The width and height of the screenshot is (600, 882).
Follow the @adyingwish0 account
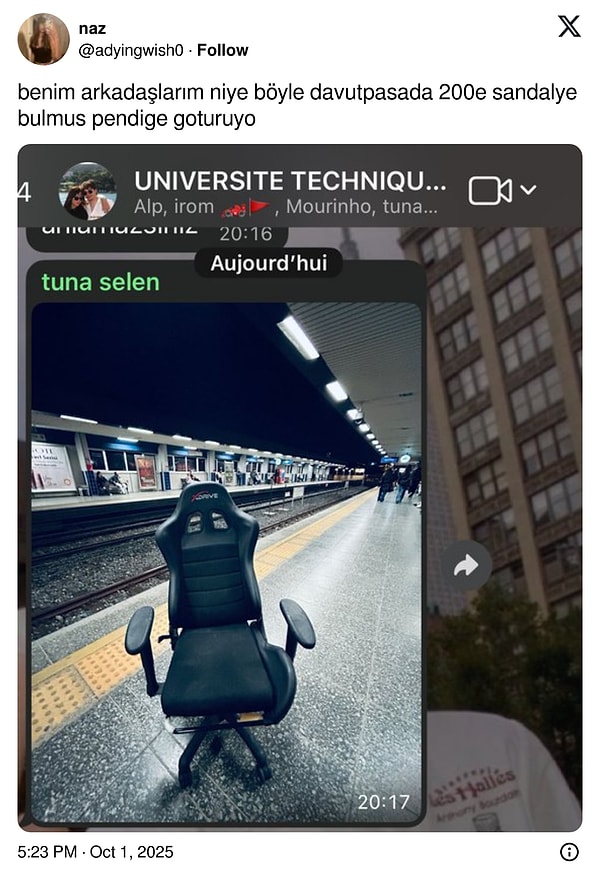point(222,50)
